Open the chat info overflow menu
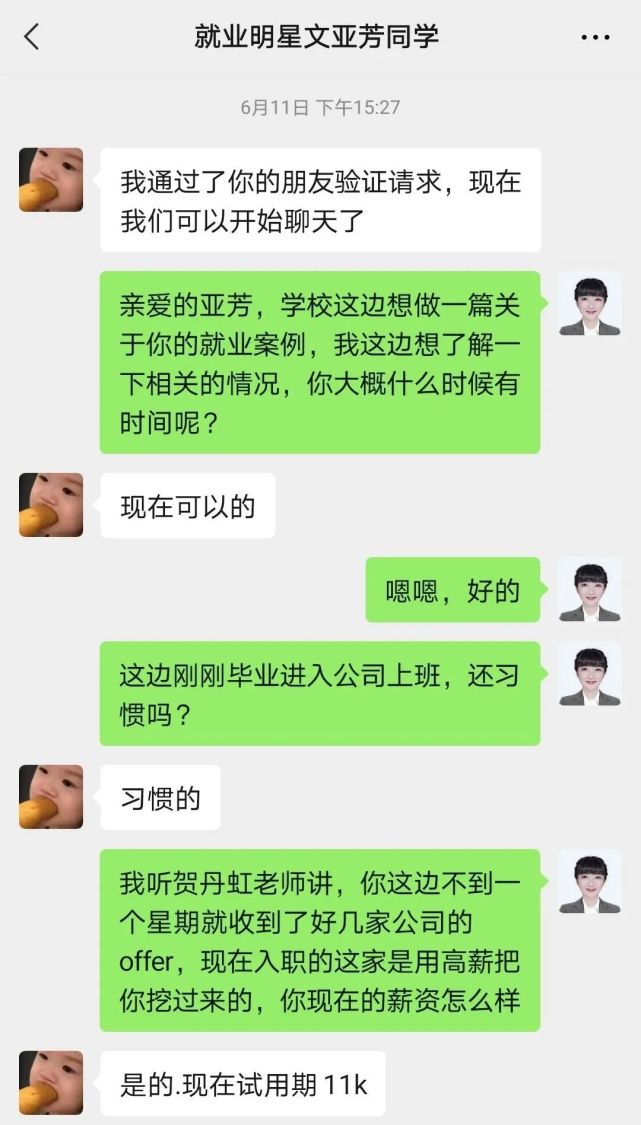 (595, 38)
